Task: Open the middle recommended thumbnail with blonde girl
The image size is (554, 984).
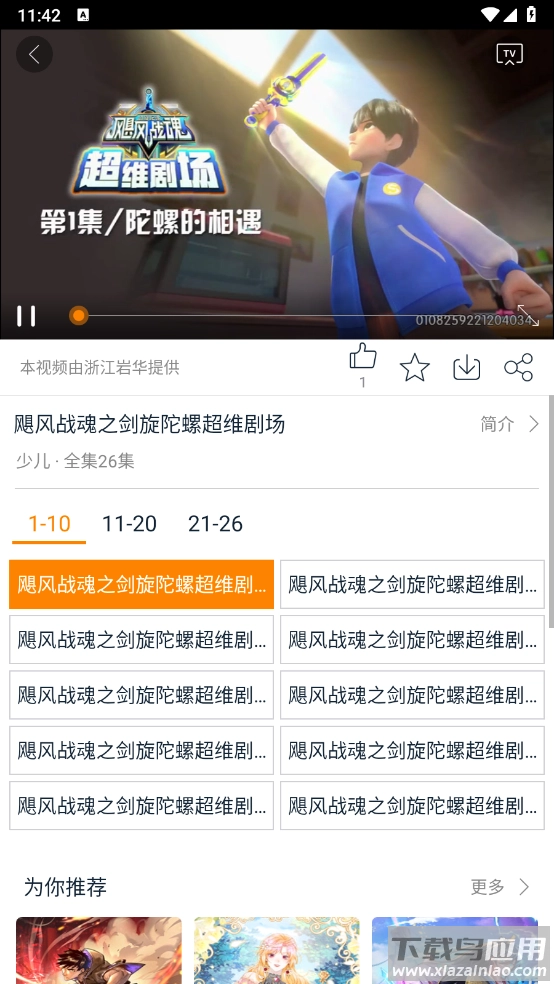Action: tap(277, 950)
